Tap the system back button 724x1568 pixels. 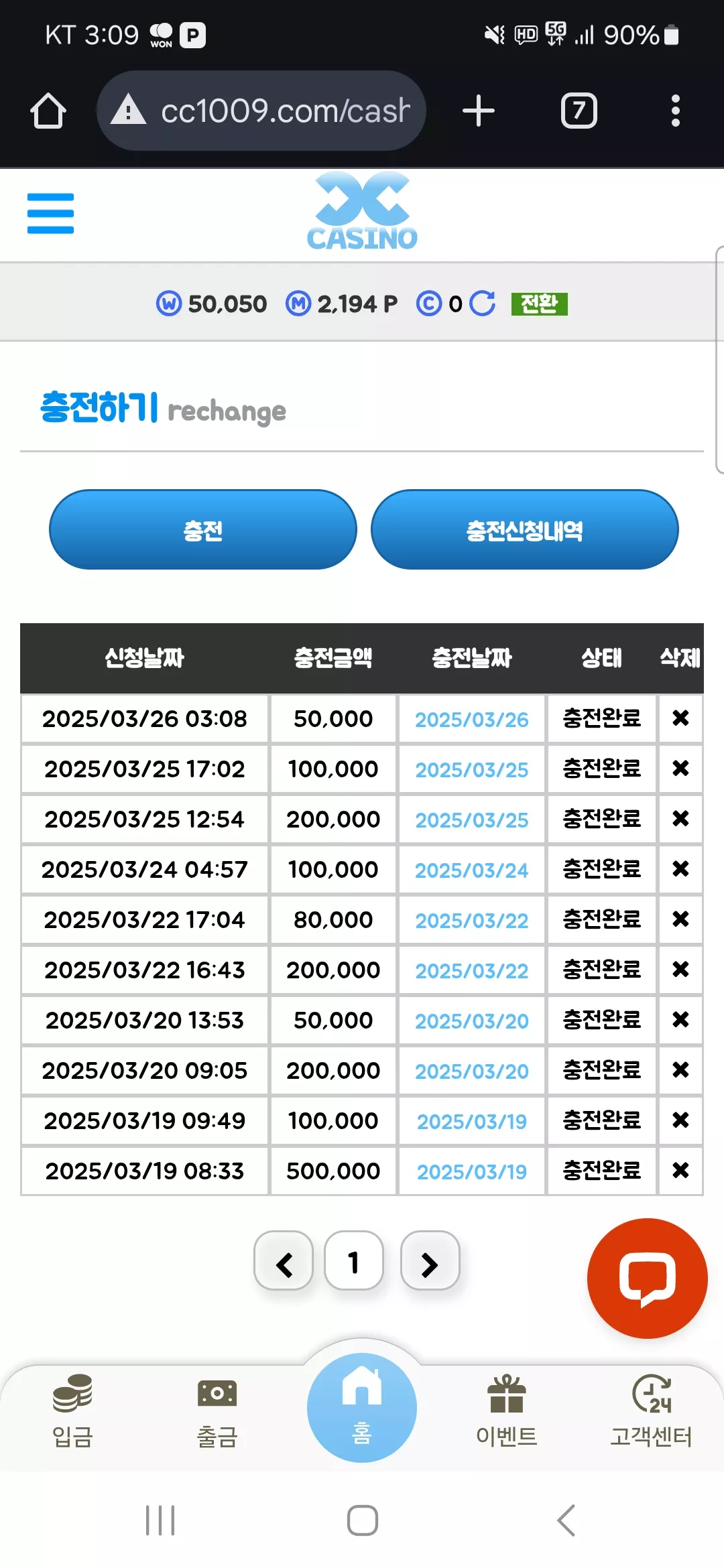[x=566, y=1520]
